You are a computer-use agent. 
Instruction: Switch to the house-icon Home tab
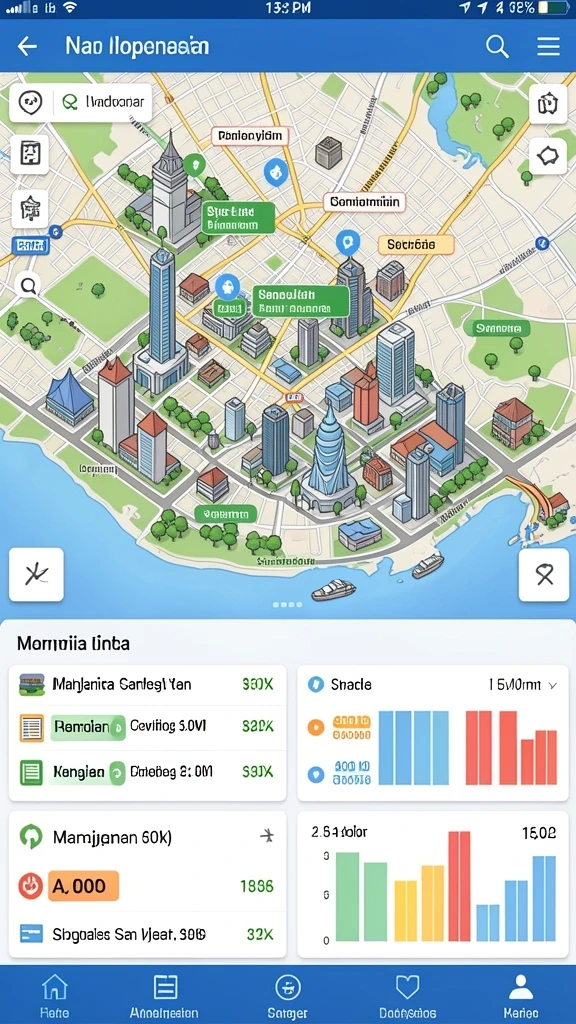pos(54,995)
